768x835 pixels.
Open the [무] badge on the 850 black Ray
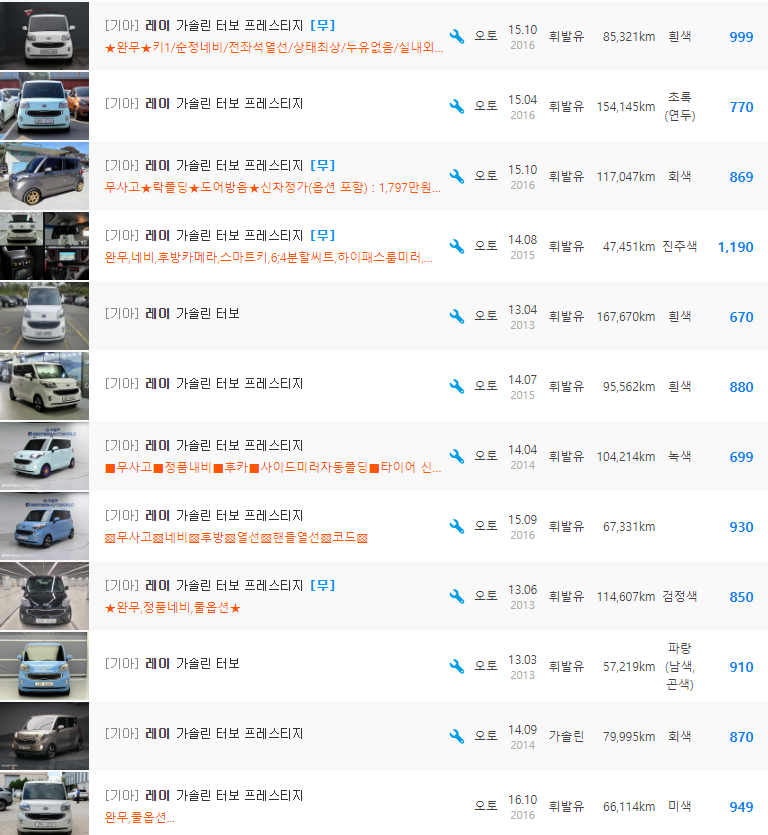coord(324,589)
